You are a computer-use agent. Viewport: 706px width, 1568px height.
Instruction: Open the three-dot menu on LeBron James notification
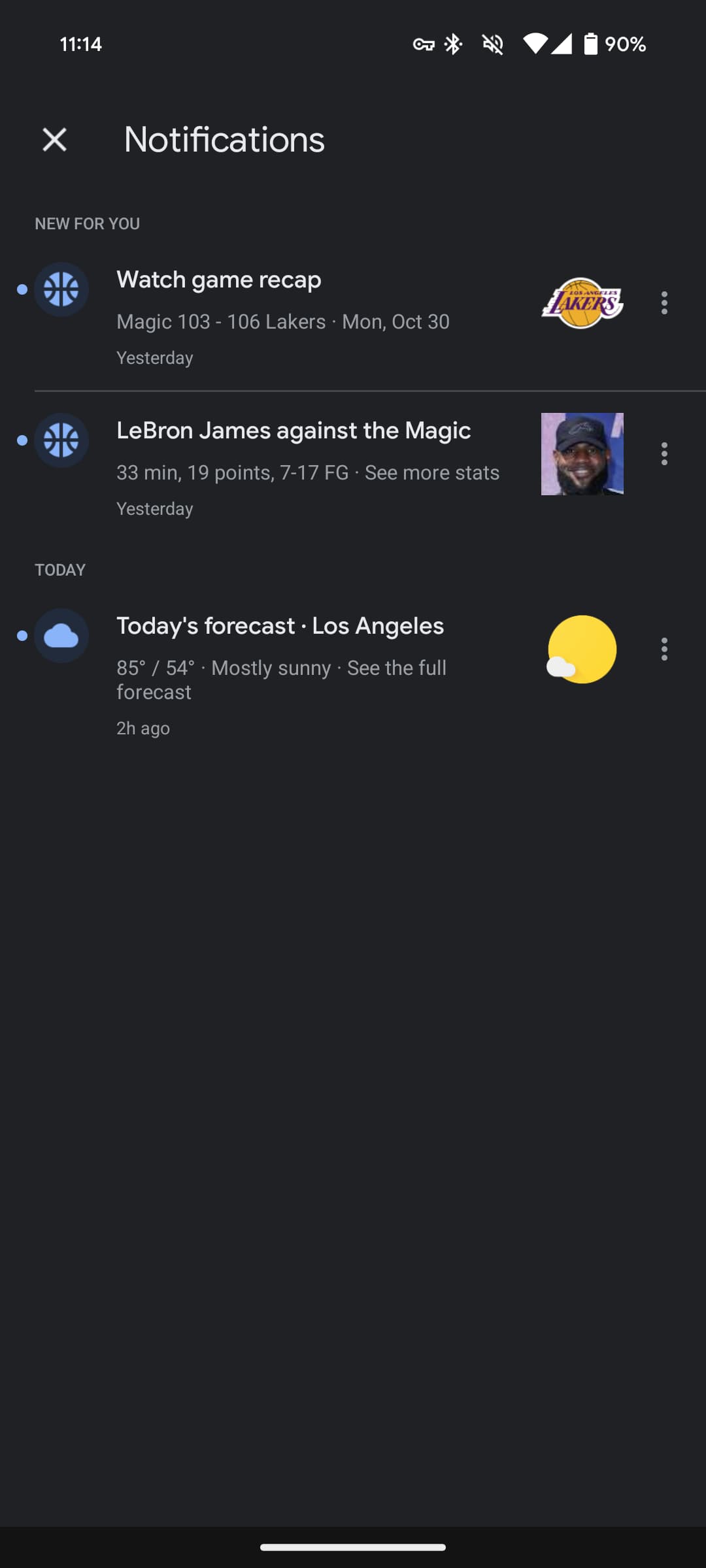(664, 453)
